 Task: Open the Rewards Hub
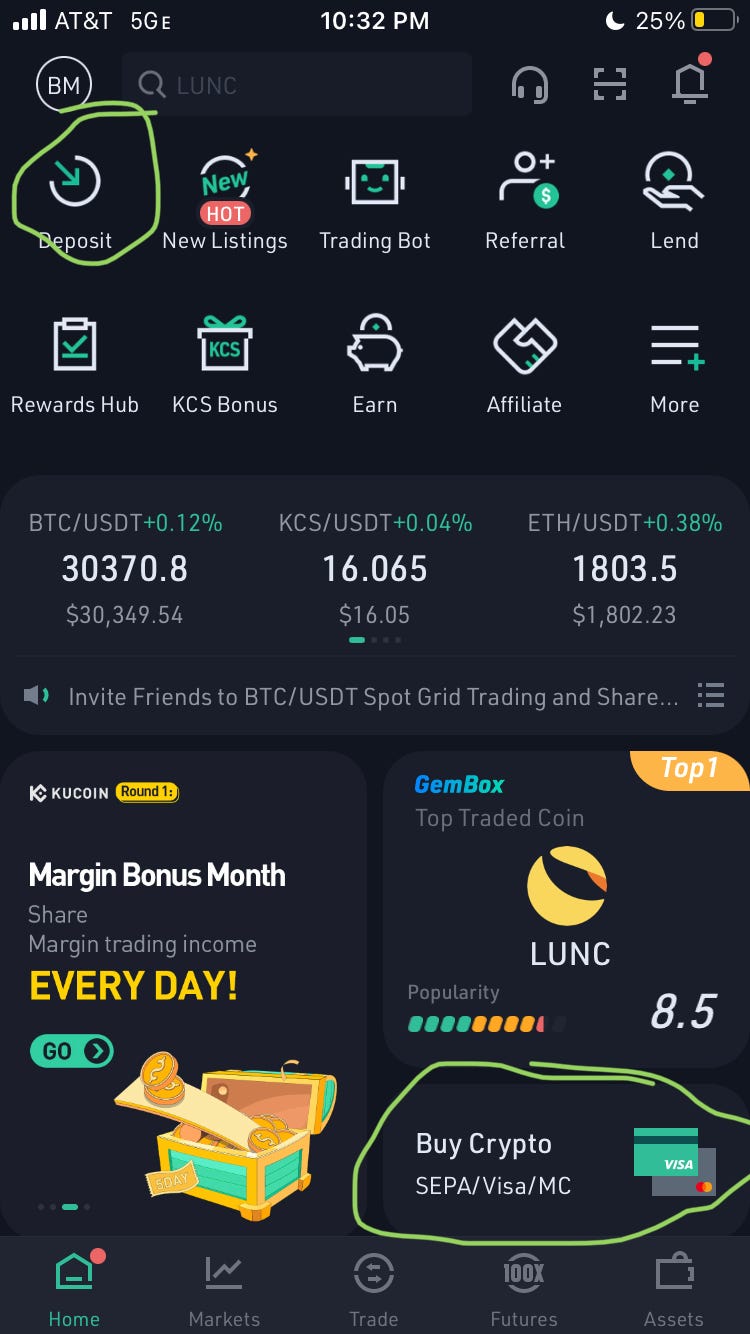tap(75, 355)
